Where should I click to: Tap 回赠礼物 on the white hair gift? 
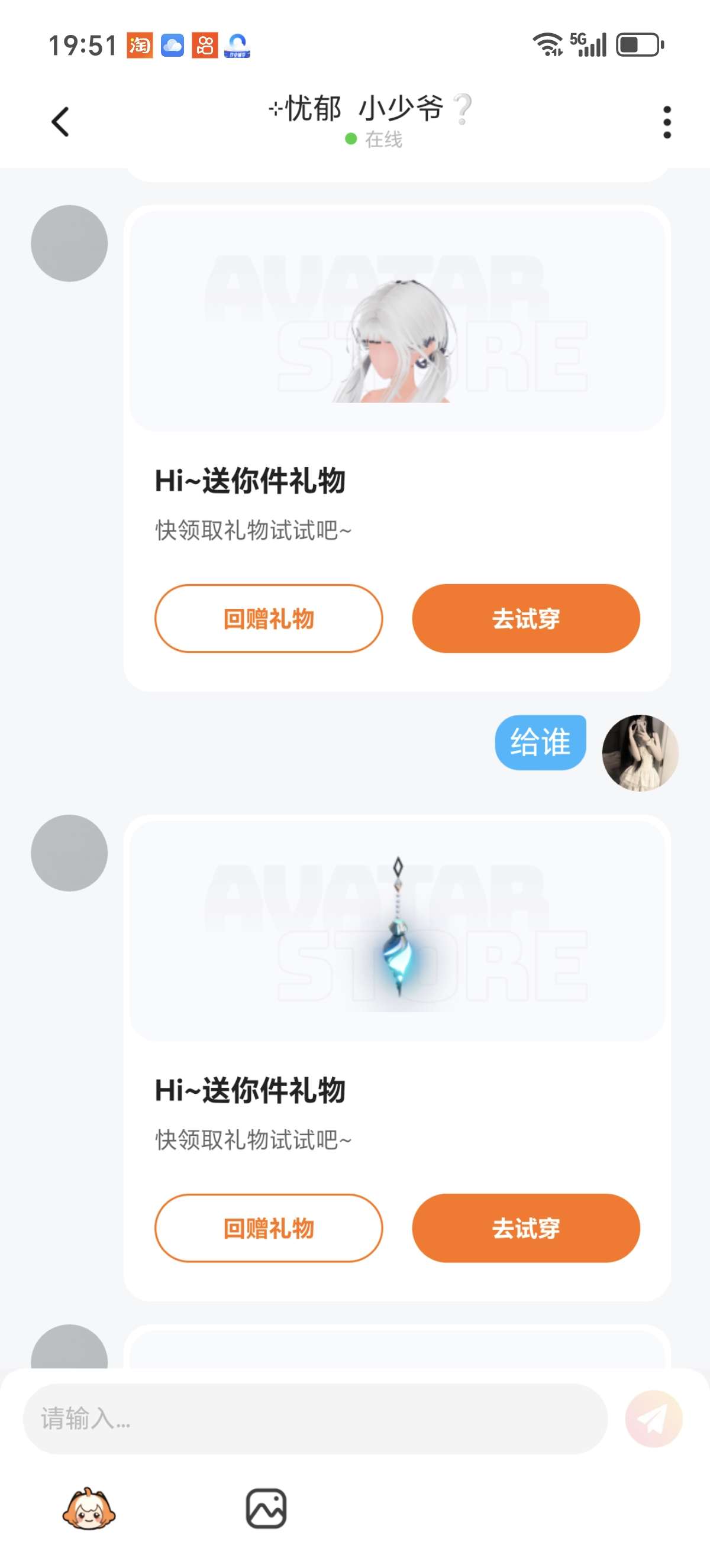point(269,618)
